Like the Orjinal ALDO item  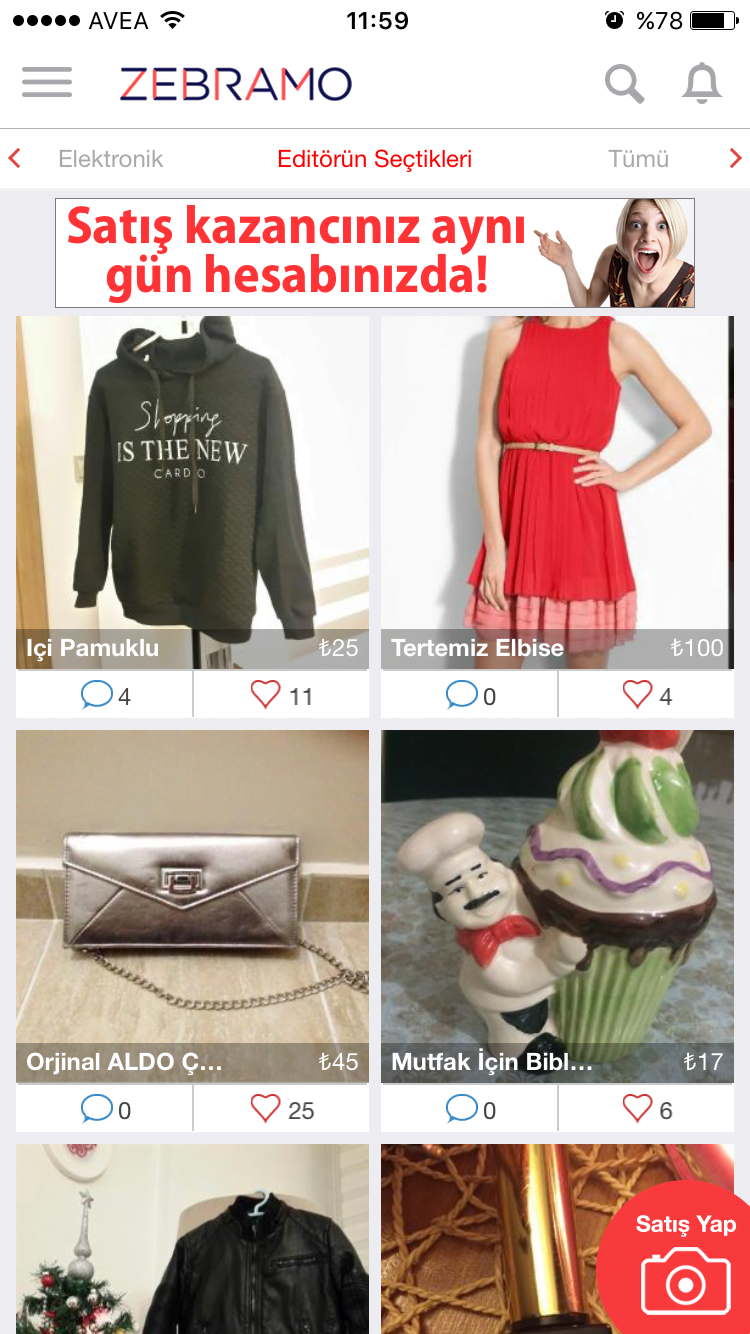pos(281,1109)
